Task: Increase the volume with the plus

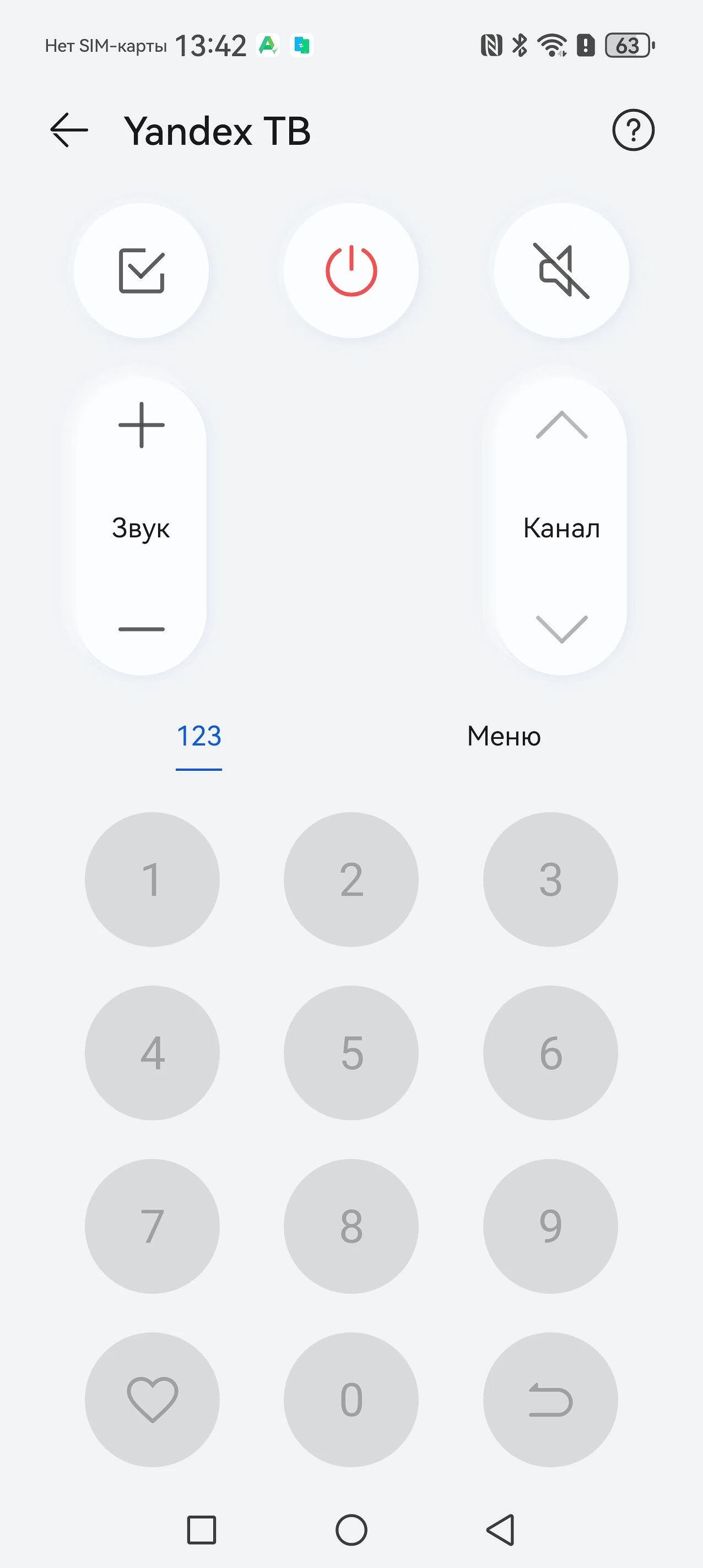Action: click(142, 426)
